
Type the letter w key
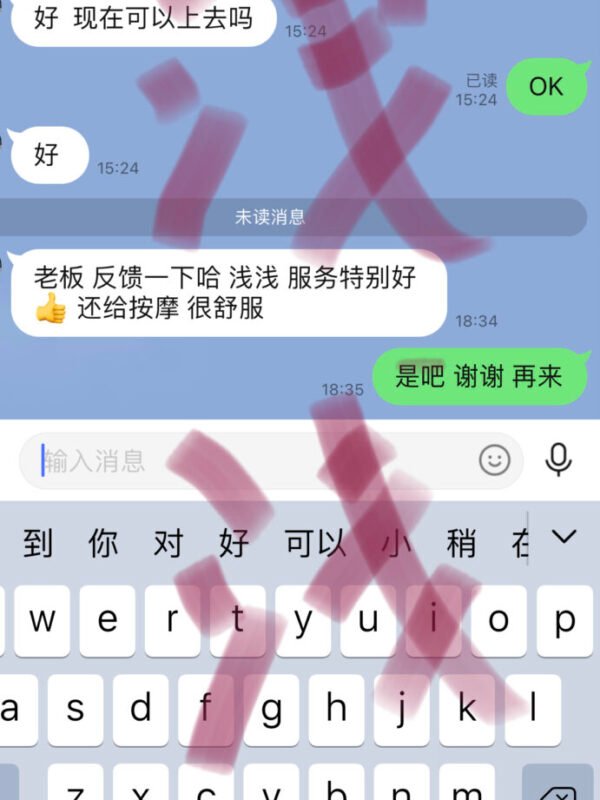coord(42,621)
